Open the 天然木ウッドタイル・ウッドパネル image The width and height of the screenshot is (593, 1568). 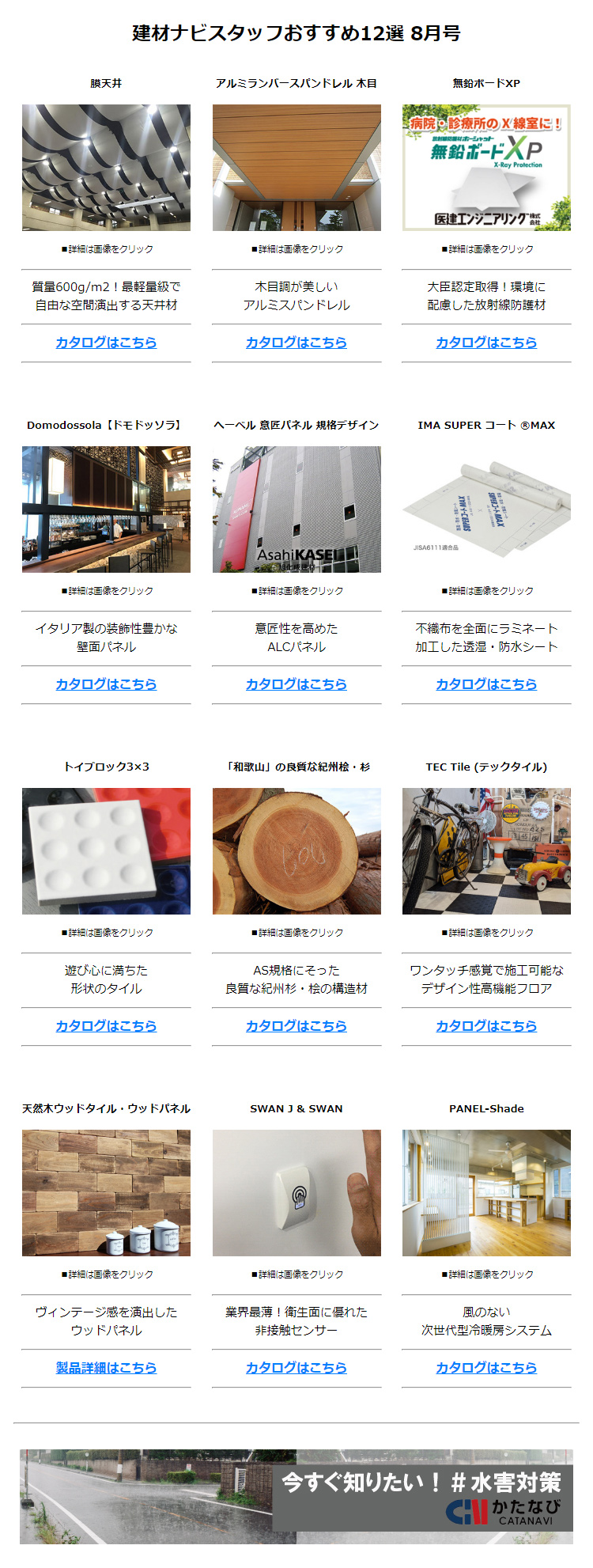tap(106, 1193)
